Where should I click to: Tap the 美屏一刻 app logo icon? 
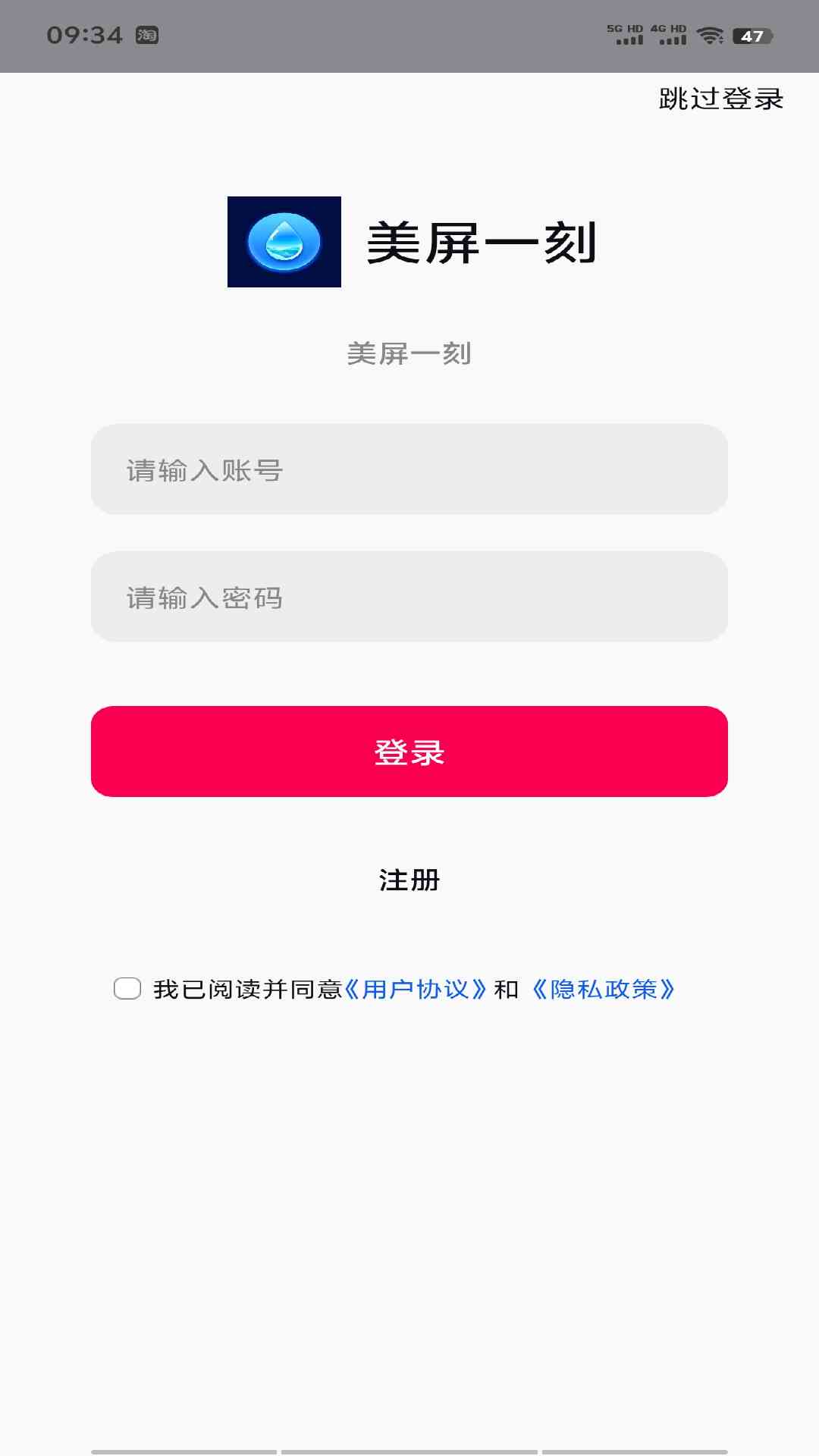pyautogui.click(x=285, y=243)
